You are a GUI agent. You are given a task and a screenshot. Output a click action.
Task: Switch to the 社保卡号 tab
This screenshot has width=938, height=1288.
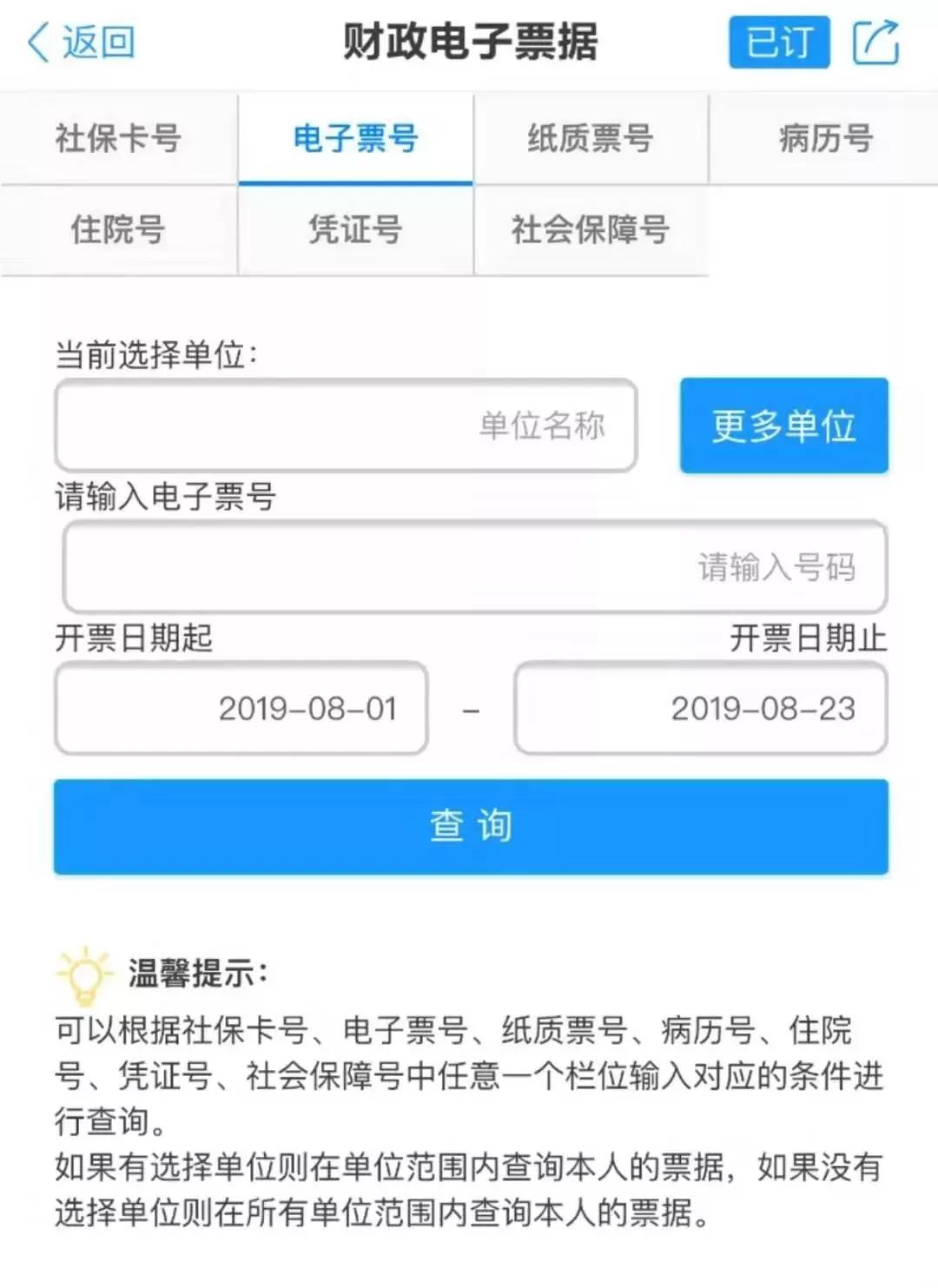click(118, 139)
